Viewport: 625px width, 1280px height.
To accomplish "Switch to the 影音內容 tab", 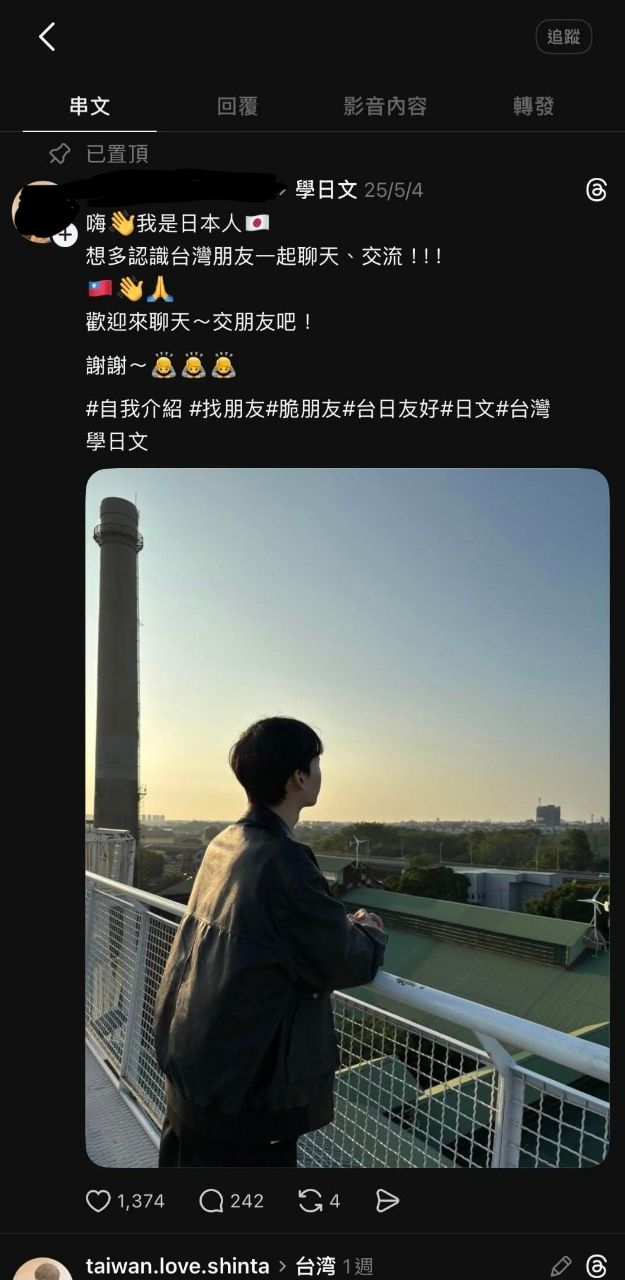I will click(x=385, y=106).
